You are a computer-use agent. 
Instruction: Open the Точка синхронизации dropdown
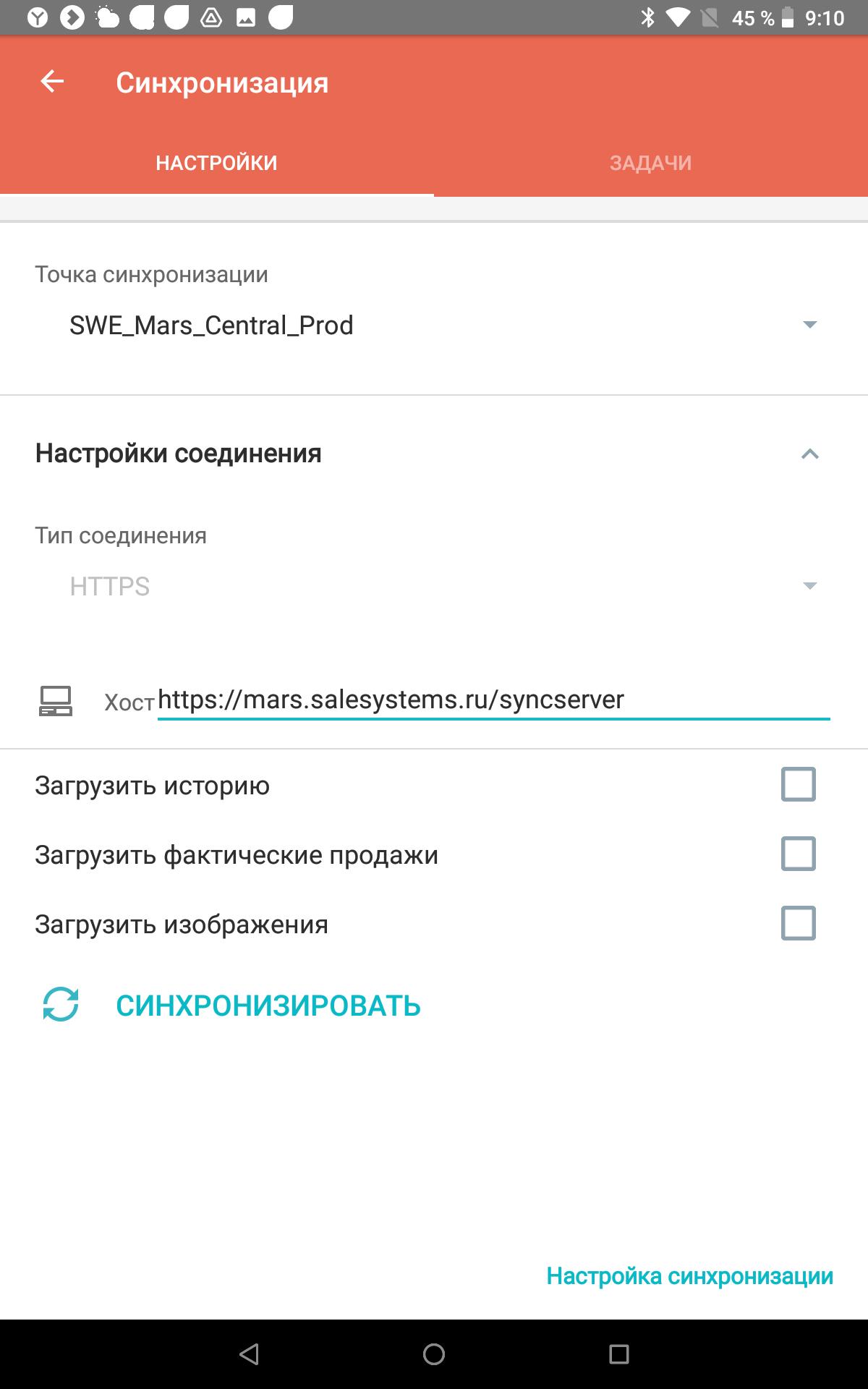[x=434, y=326]
